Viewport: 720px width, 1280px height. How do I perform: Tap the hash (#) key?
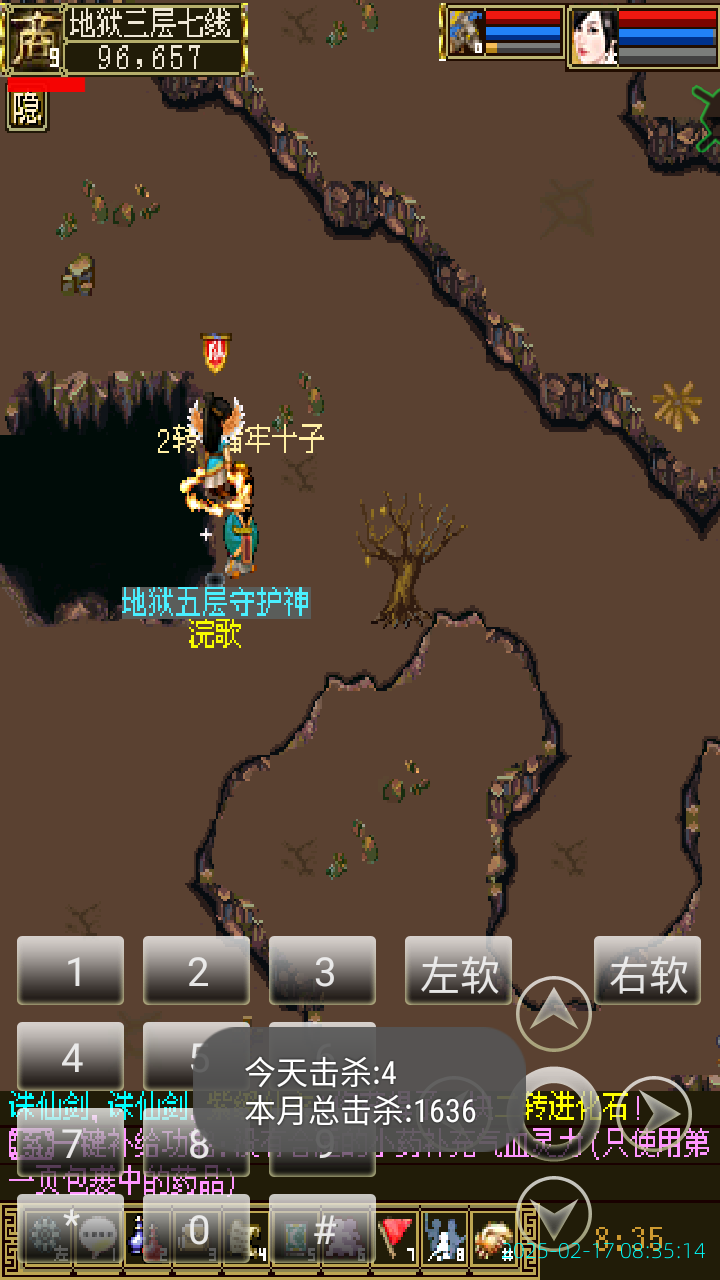tap(323, 1229)
